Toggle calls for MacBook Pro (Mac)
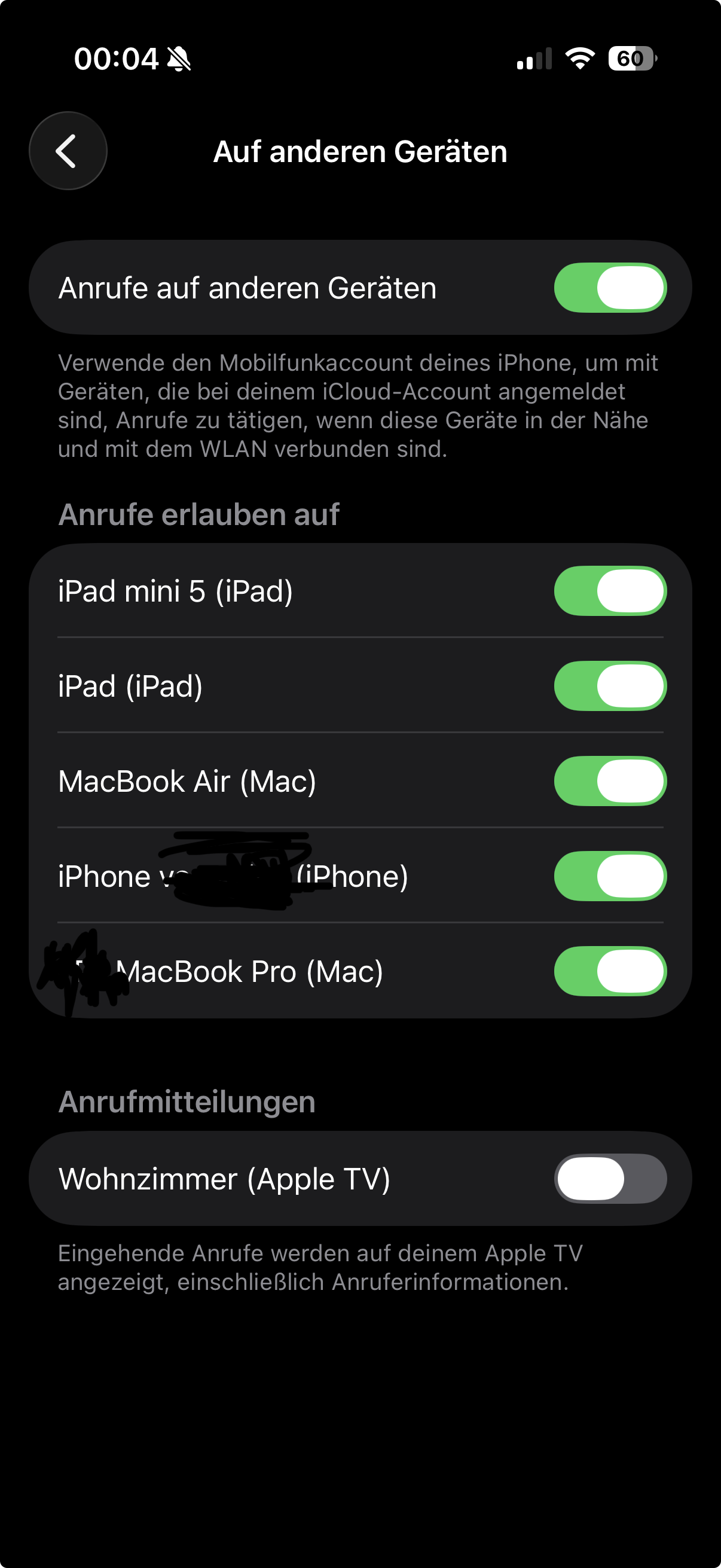 (610, 971)
